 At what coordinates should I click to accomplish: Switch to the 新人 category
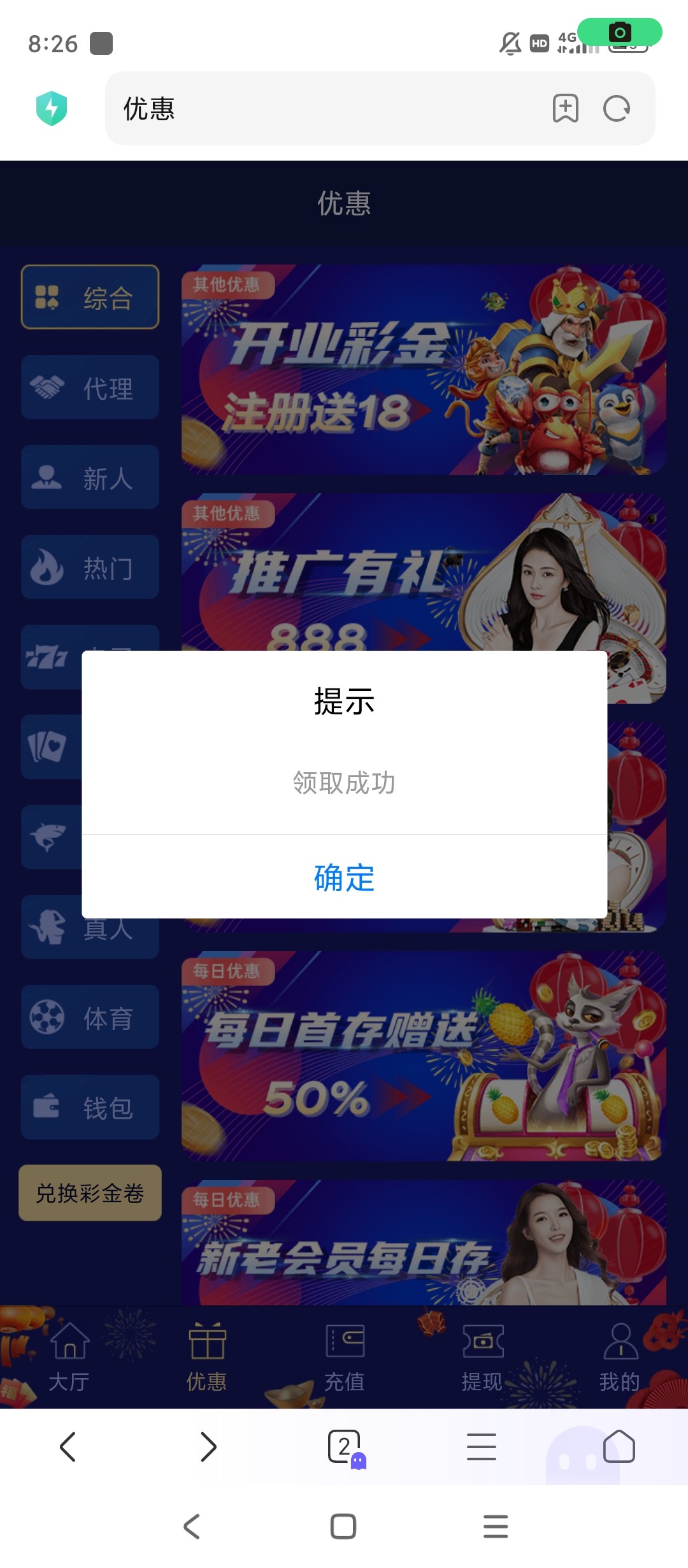pos(90,477)
